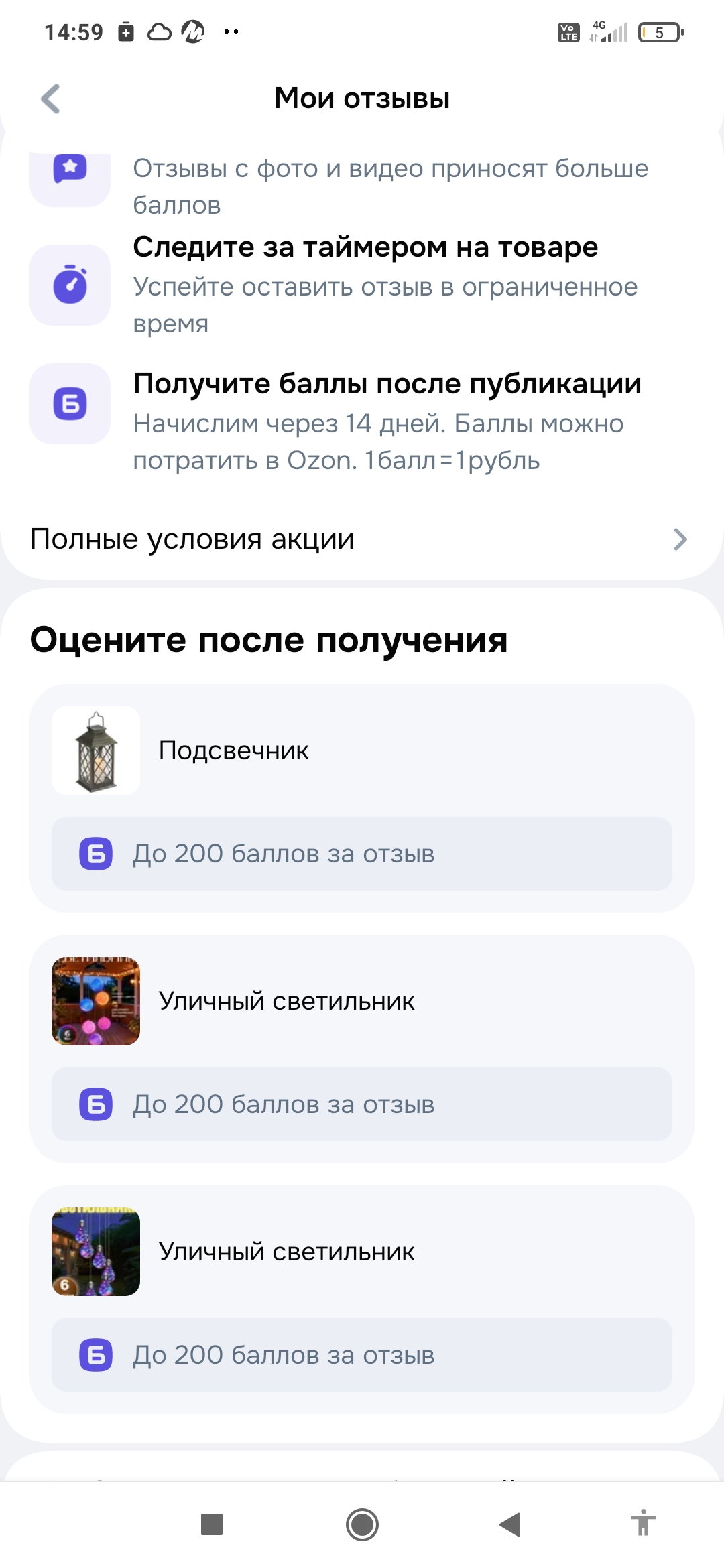Viewport: 724px width, 1568px height.
Task: Tap the points banner under Подсвечник
Action: 362,854
